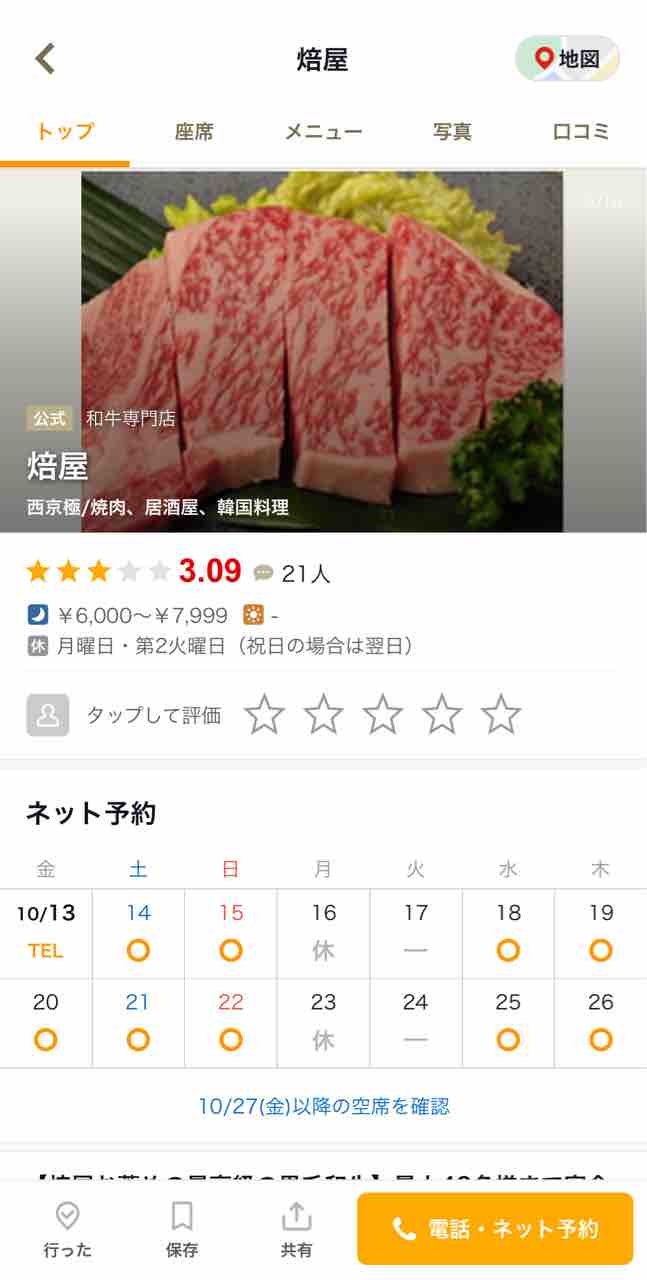Select October 26 in the calendar
Viewport: 647px width, 1280px height.
[600, 1023]
